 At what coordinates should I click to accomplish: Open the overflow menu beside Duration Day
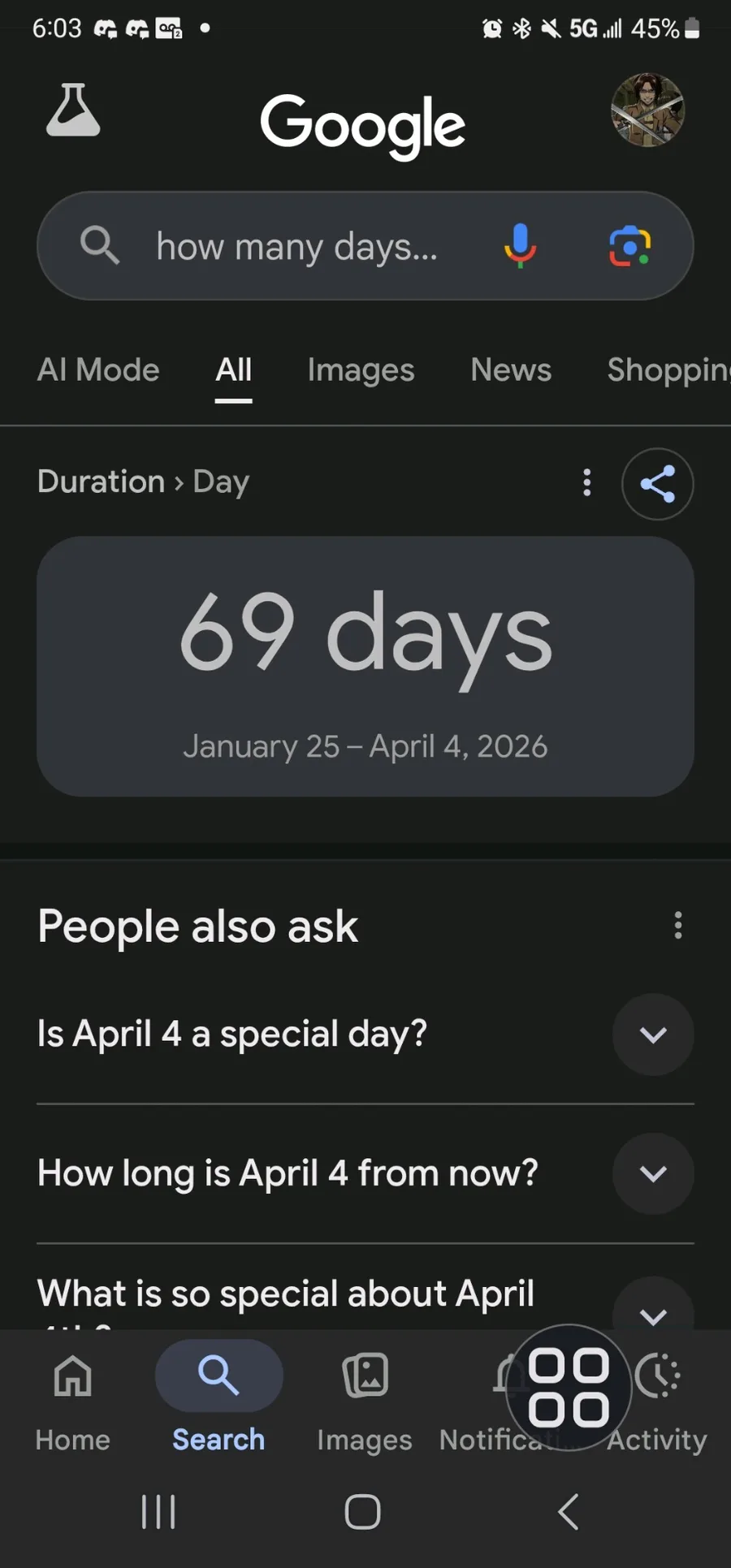point(586,482)
